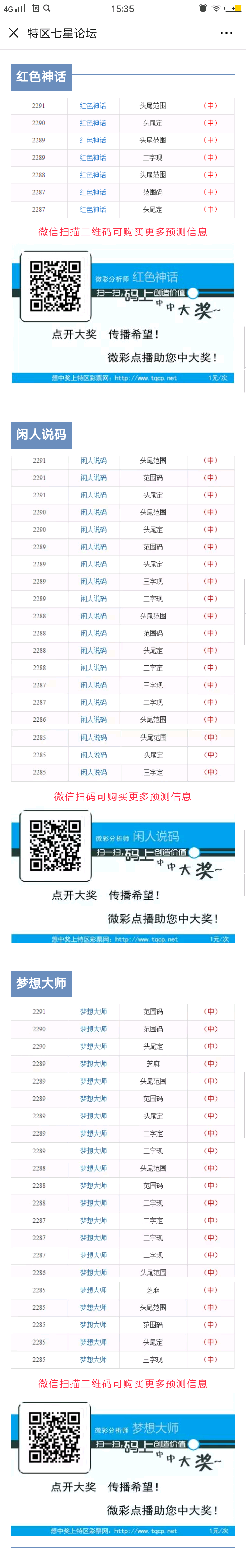Open the 红色神话 link in row 2291

pos(93,106)
